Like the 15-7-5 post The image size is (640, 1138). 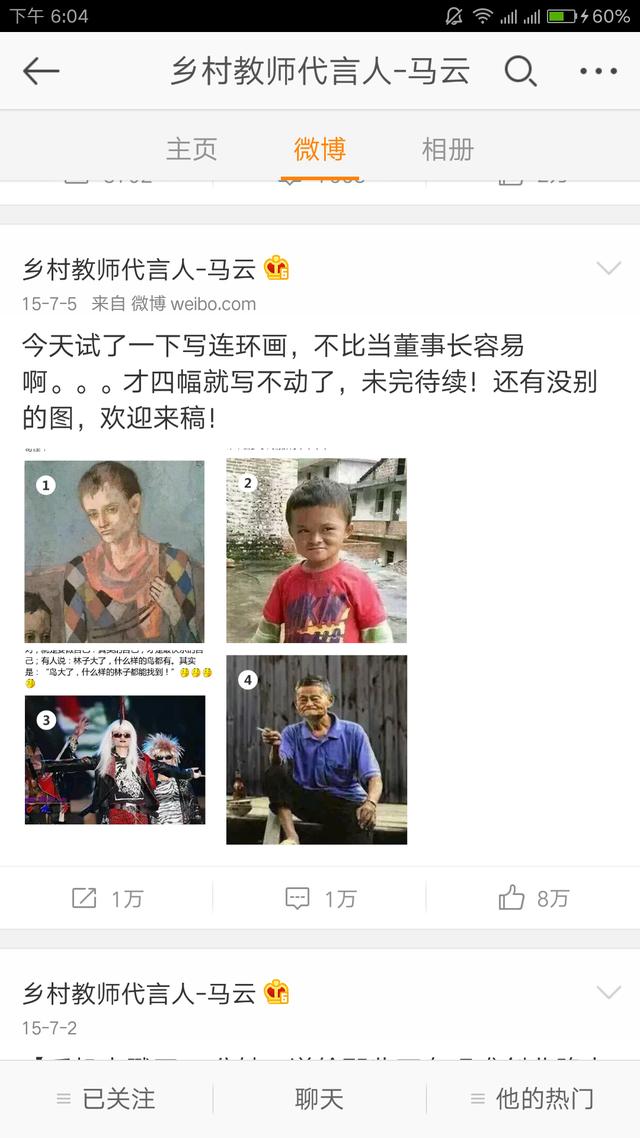pos(533,898)
